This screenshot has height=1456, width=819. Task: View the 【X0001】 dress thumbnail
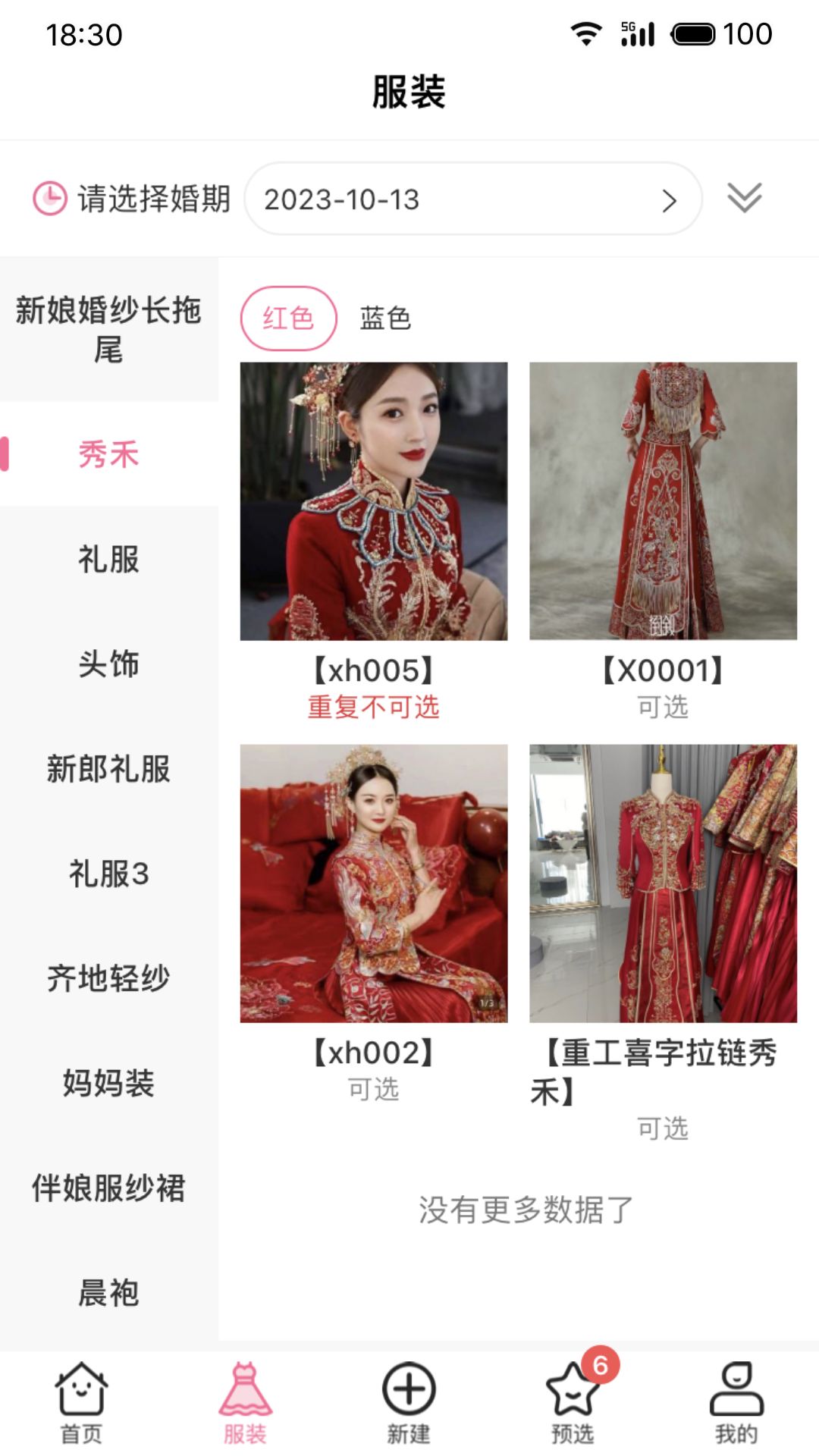point(664,500)
